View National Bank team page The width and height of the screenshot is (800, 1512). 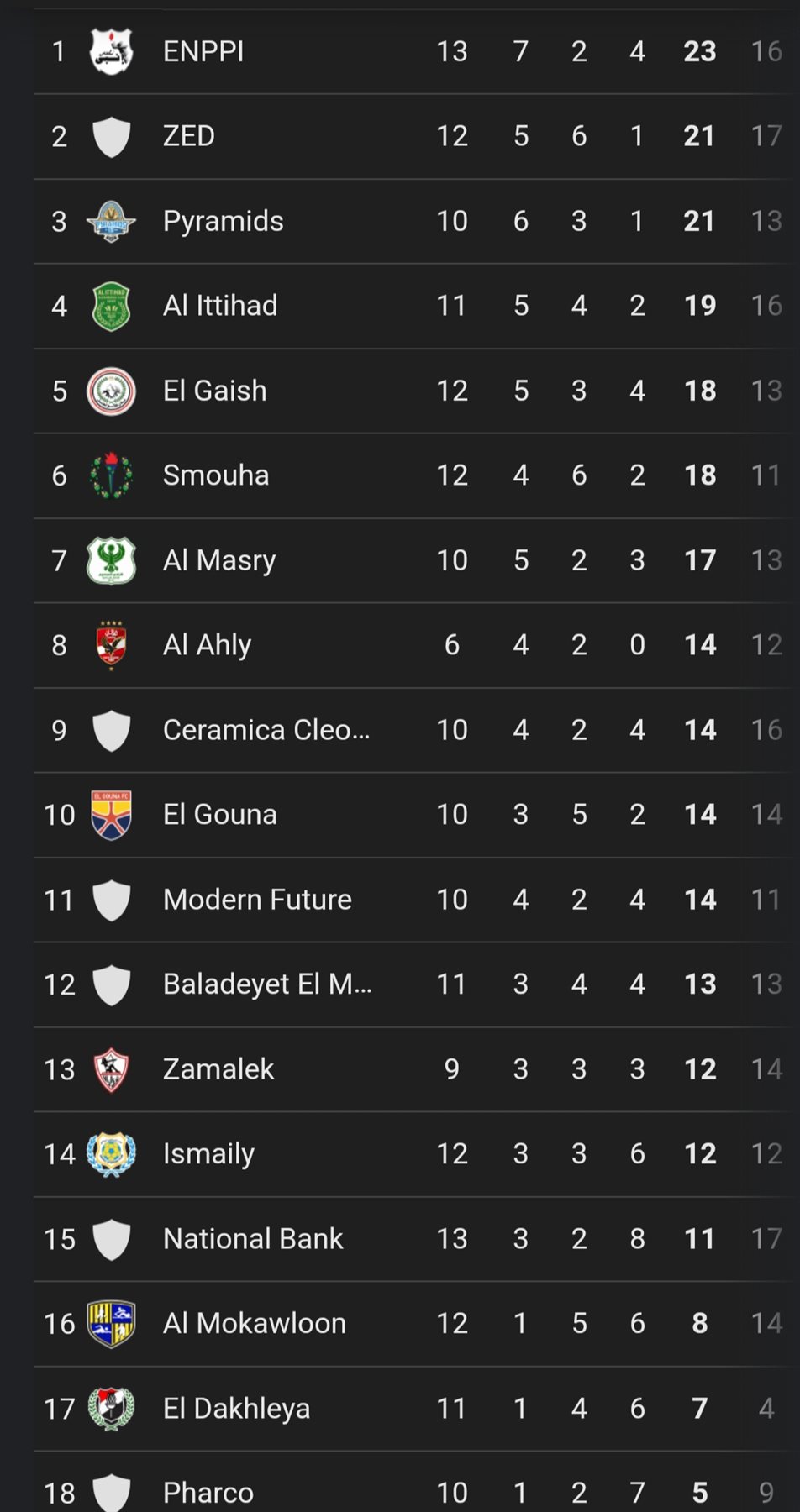coord(253,1239)
